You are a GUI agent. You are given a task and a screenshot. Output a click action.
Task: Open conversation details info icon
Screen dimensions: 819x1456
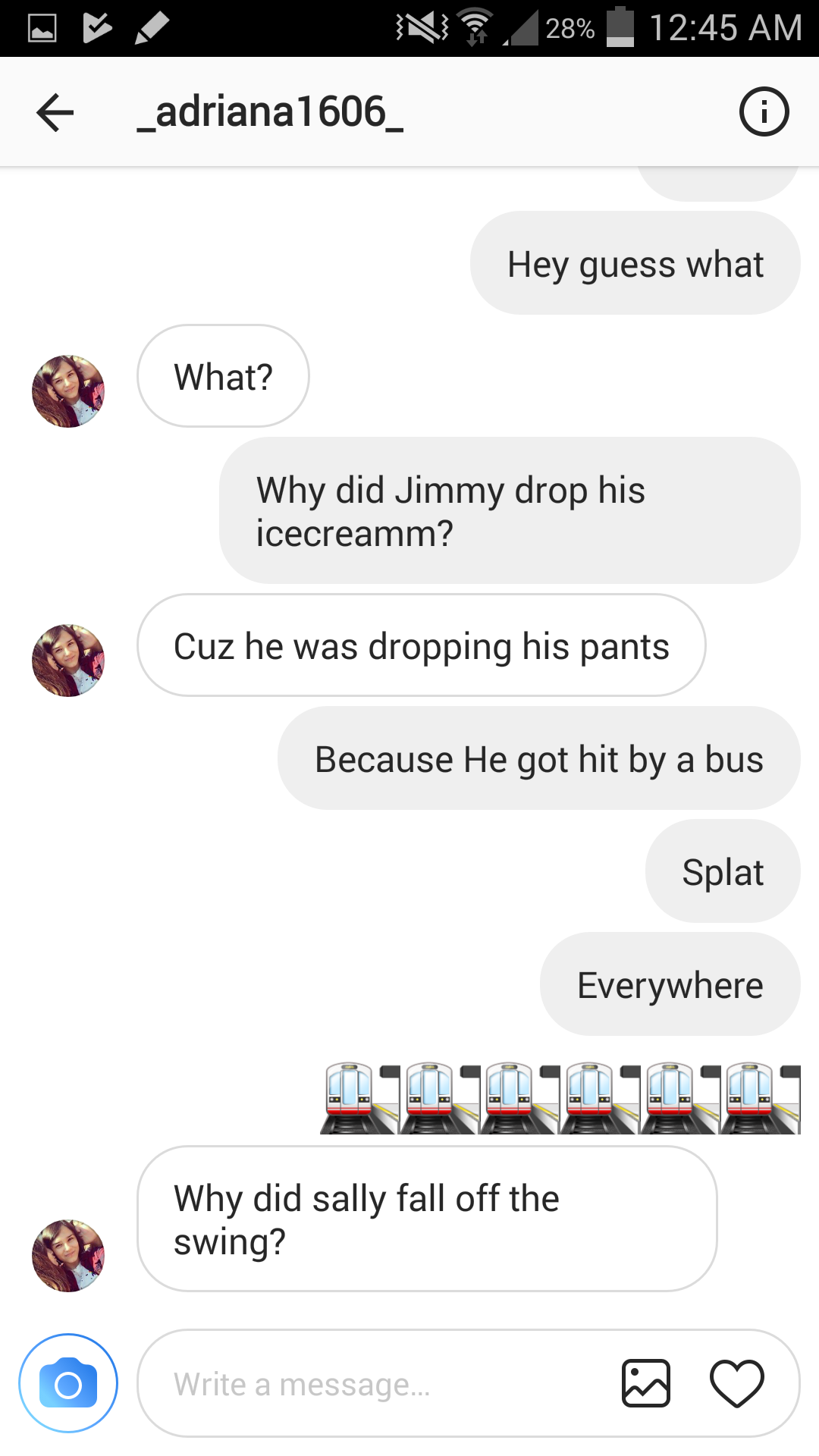tap(764, 112)
